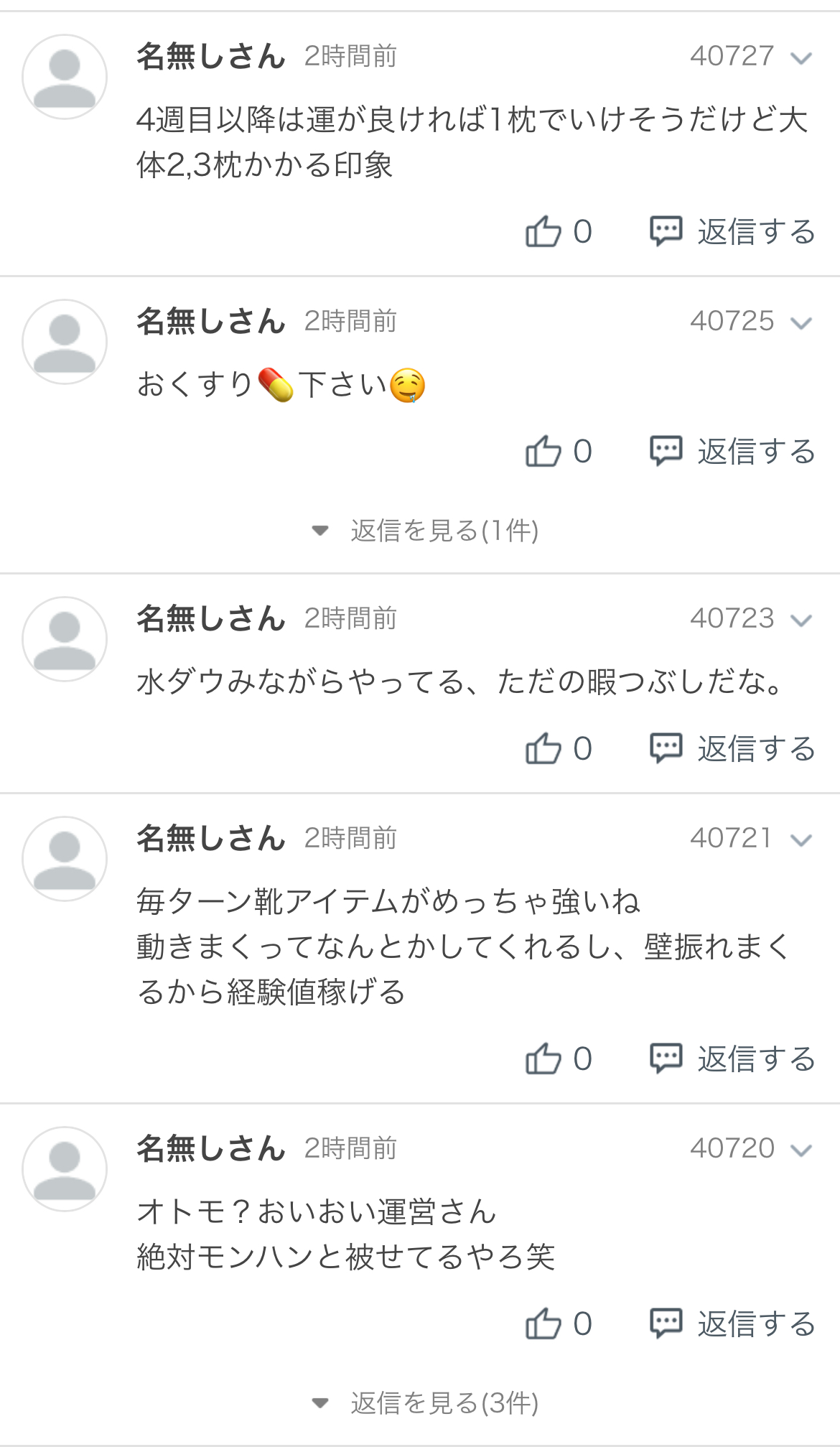The image size is (840, 1447).
Task: Open options chevron for comment 40721
Action: (801, 839)
